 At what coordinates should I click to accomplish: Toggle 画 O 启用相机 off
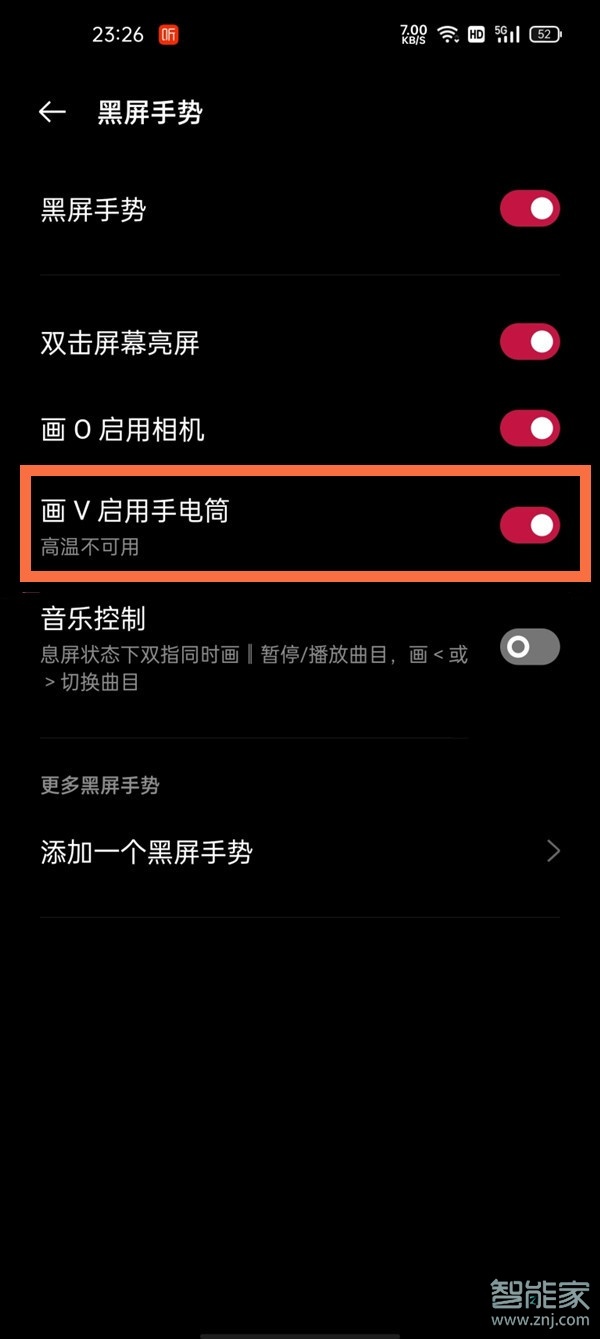coord(529,429)
